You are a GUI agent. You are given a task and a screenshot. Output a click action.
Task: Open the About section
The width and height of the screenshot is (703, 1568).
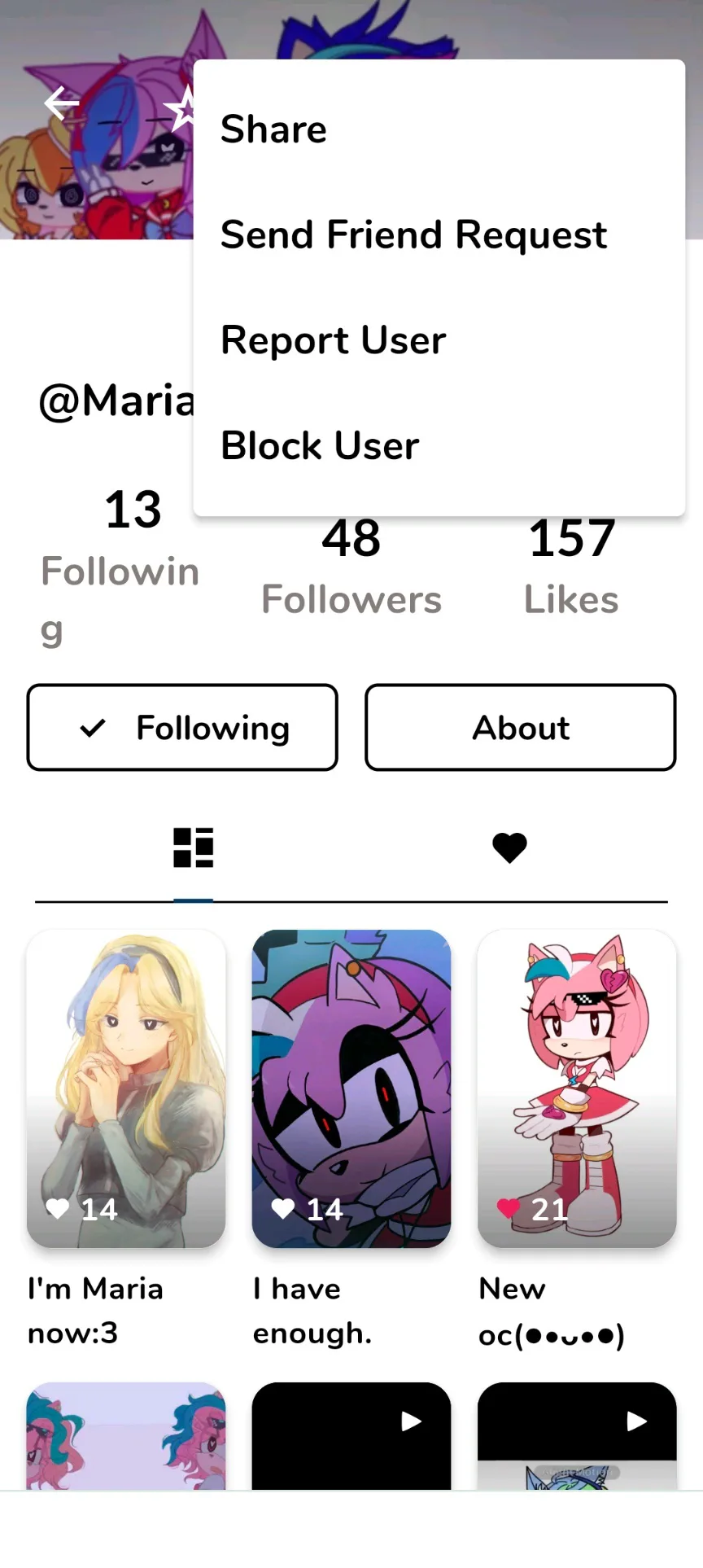coord(521,727)
